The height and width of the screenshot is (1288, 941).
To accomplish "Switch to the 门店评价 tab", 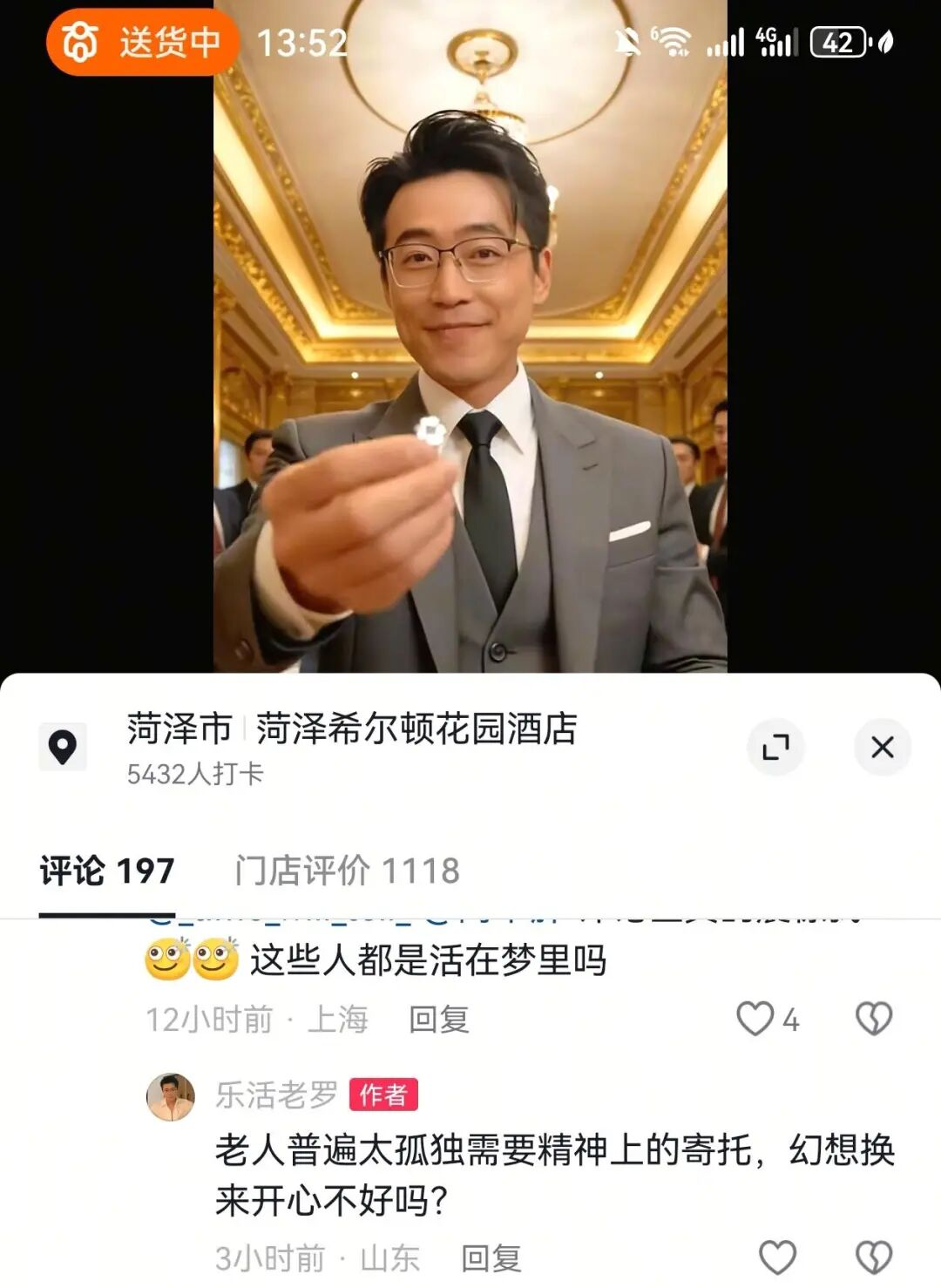I will 347,871.
